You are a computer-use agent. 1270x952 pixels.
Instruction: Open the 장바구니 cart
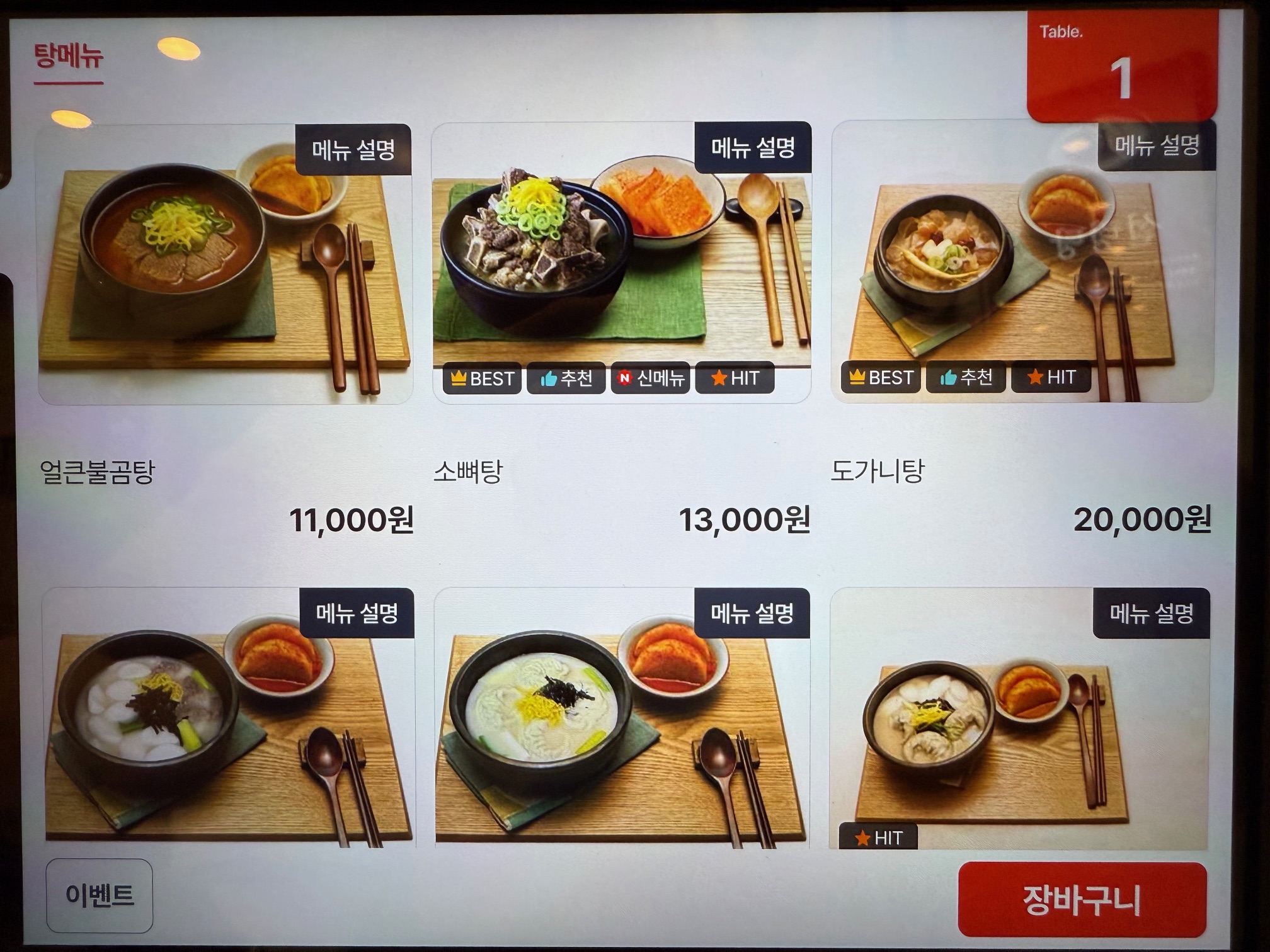tap(1082, 900)
